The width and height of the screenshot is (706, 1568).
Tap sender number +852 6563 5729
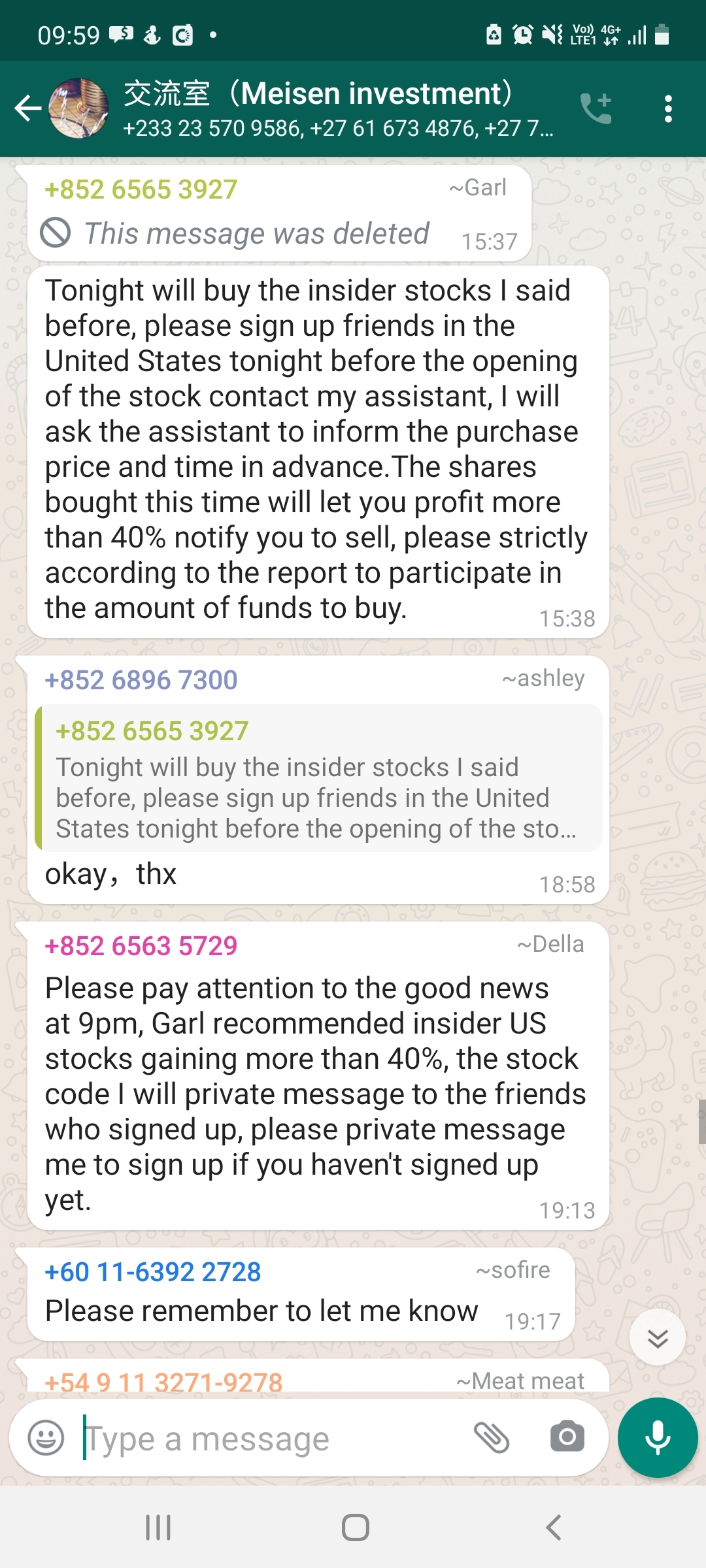pyautogui.click(x=141, y=946)
